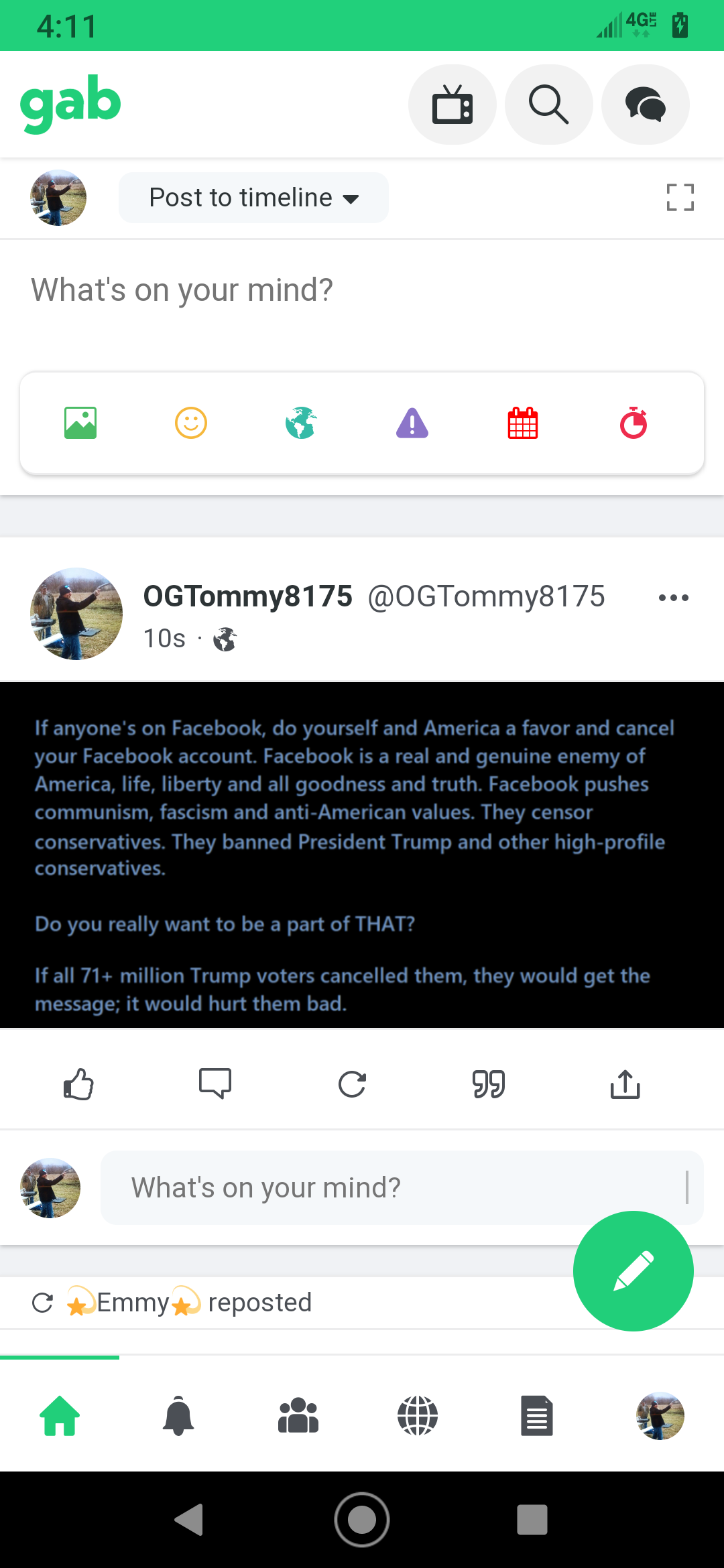Share OGTommy8175's post

click(x=625, y=1084)
